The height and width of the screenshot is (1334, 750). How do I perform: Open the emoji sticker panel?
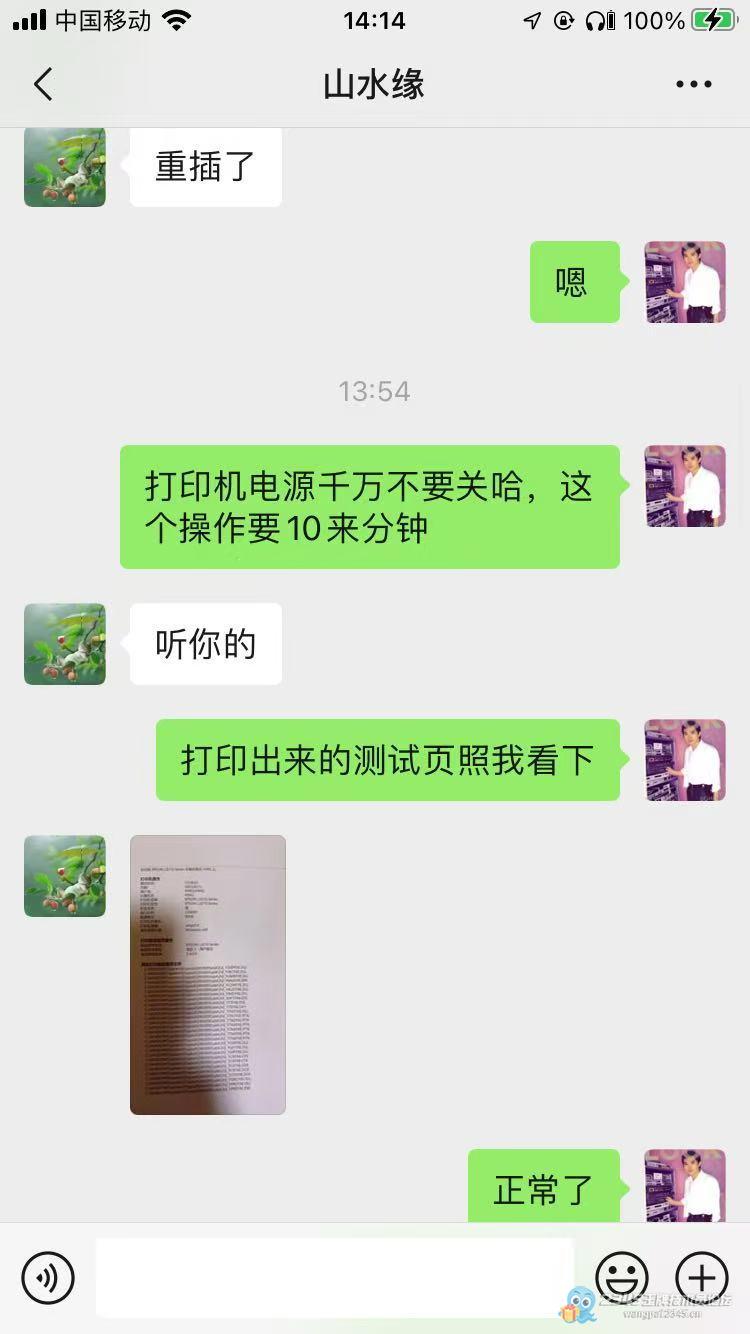622,1277
